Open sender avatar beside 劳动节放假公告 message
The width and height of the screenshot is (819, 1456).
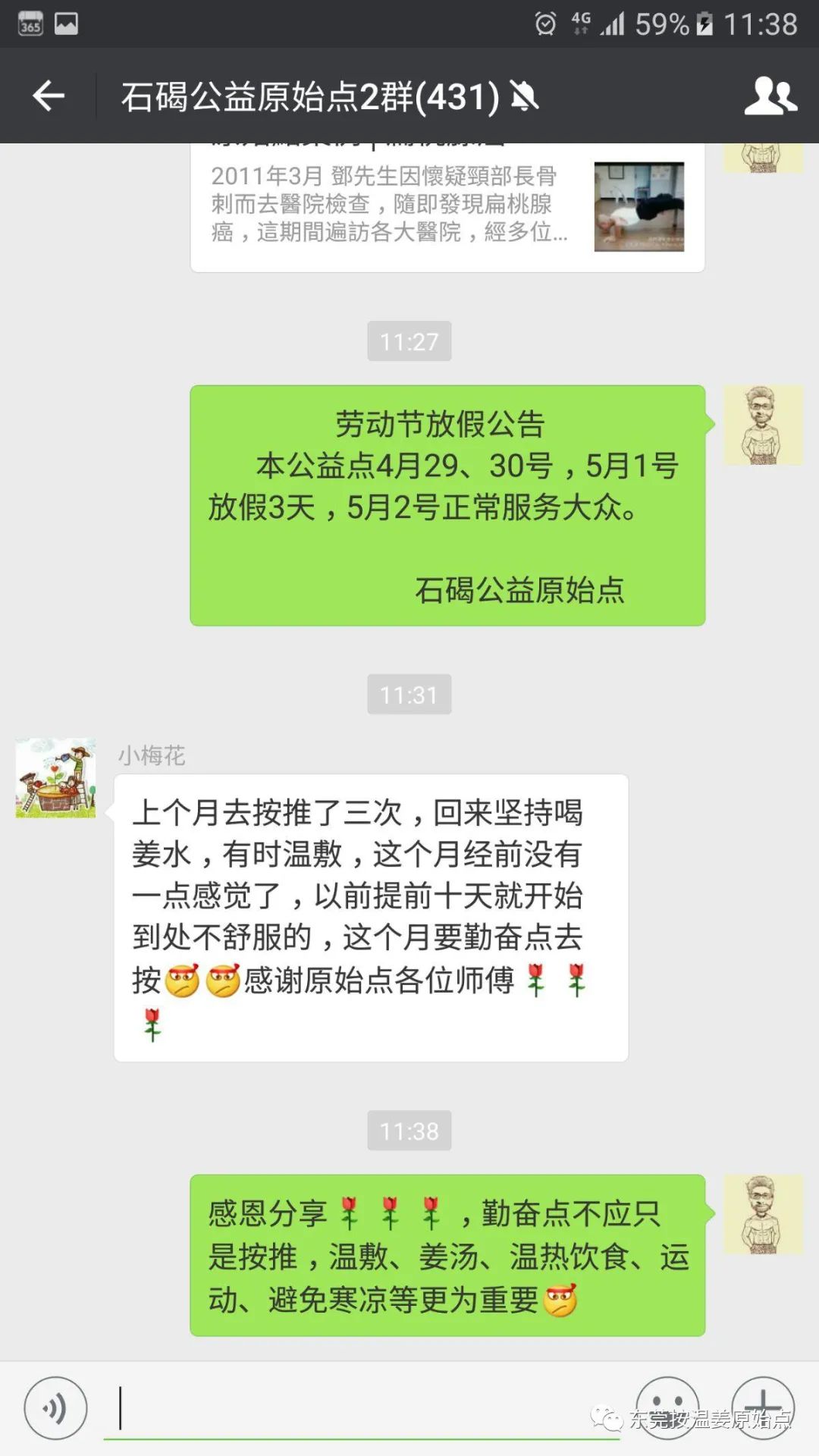pos(762,425)
